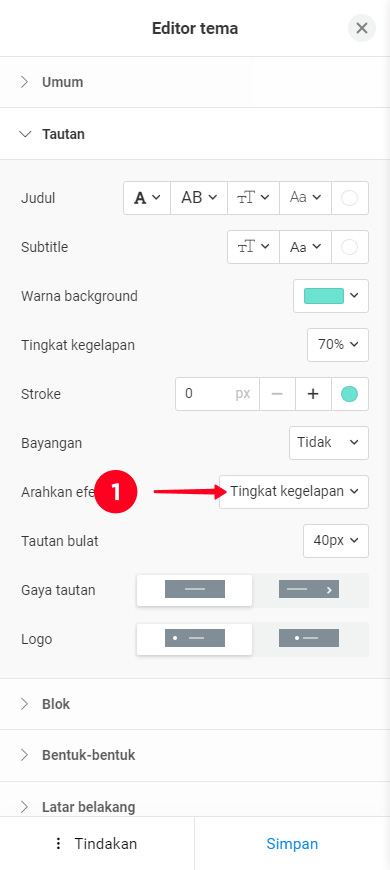Viewport: 390px width, 870px height.
Task: Close the Editor tema panel
Action: click(x=362, y=28)
